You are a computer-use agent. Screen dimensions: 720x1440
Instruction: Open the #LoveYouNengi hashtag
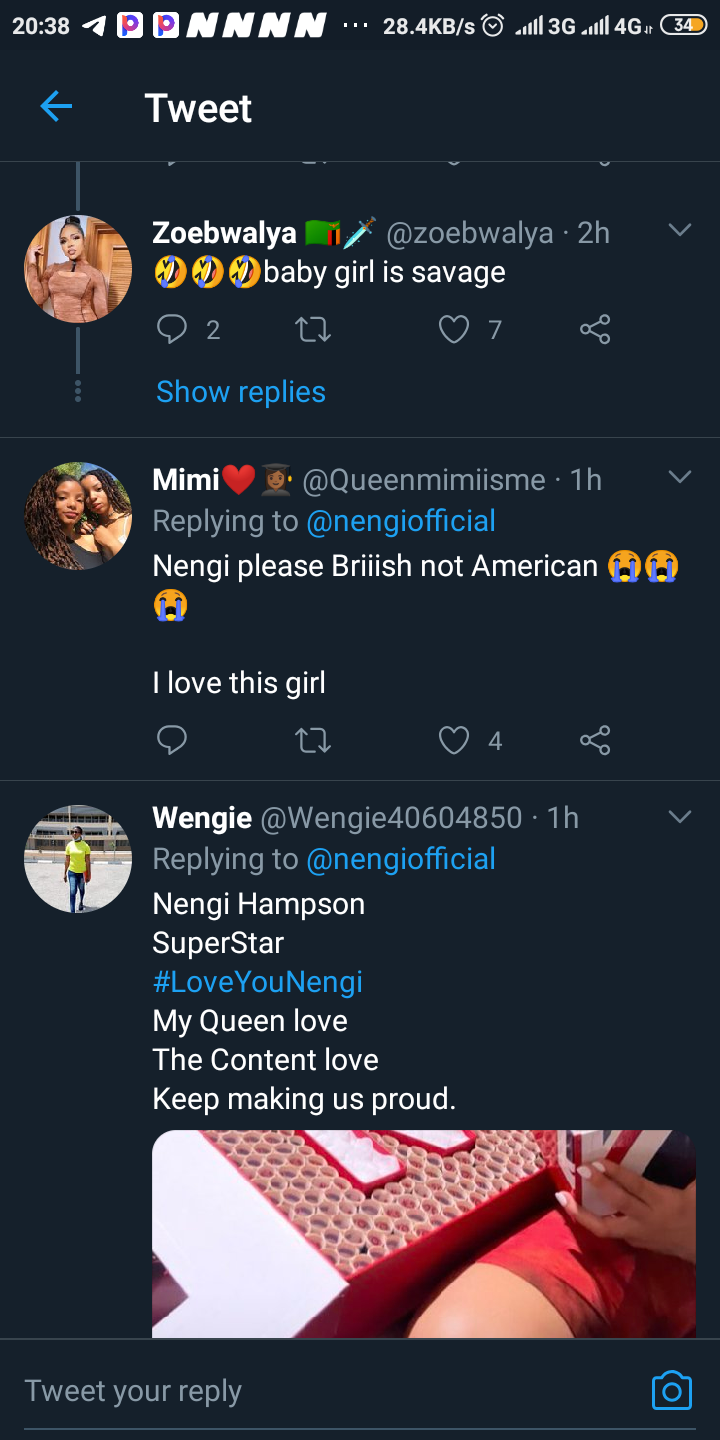coord(258,982)
